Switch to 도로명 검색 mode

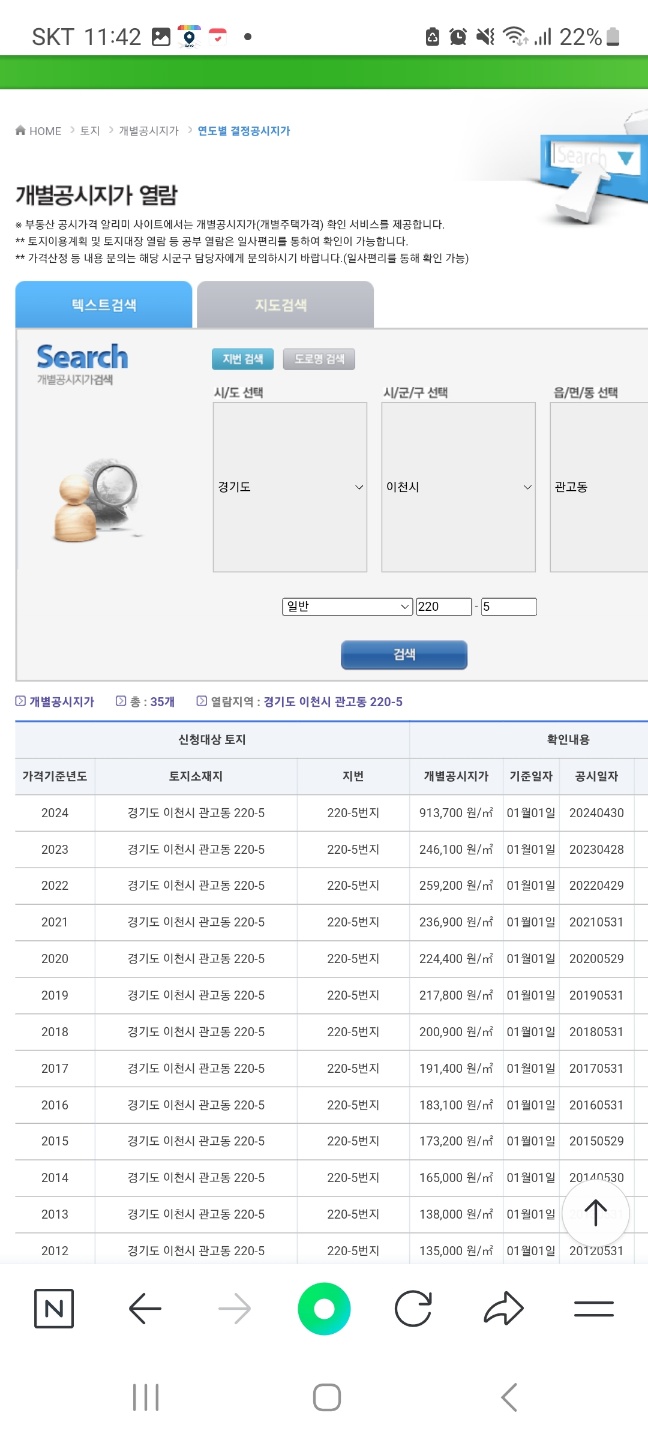(x=319, y=359)
